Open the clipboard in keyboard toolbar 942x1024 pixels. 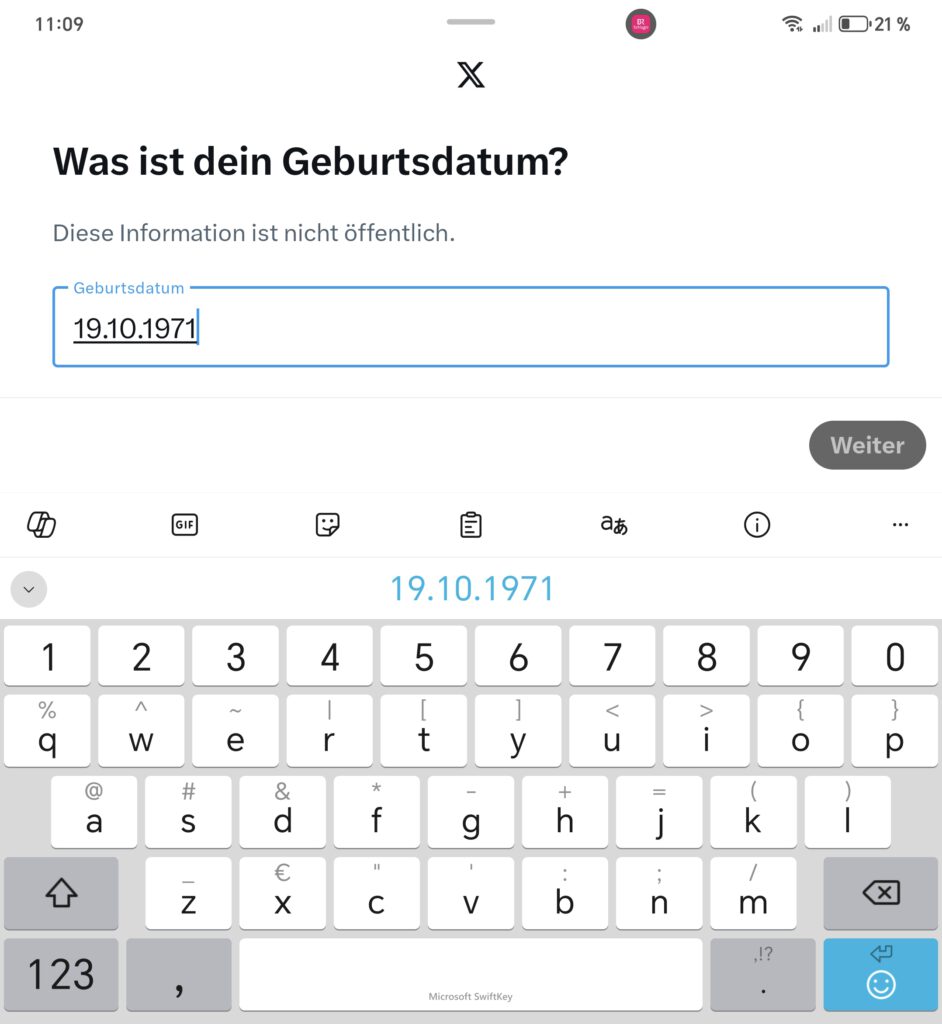click(x=470, y=525)
